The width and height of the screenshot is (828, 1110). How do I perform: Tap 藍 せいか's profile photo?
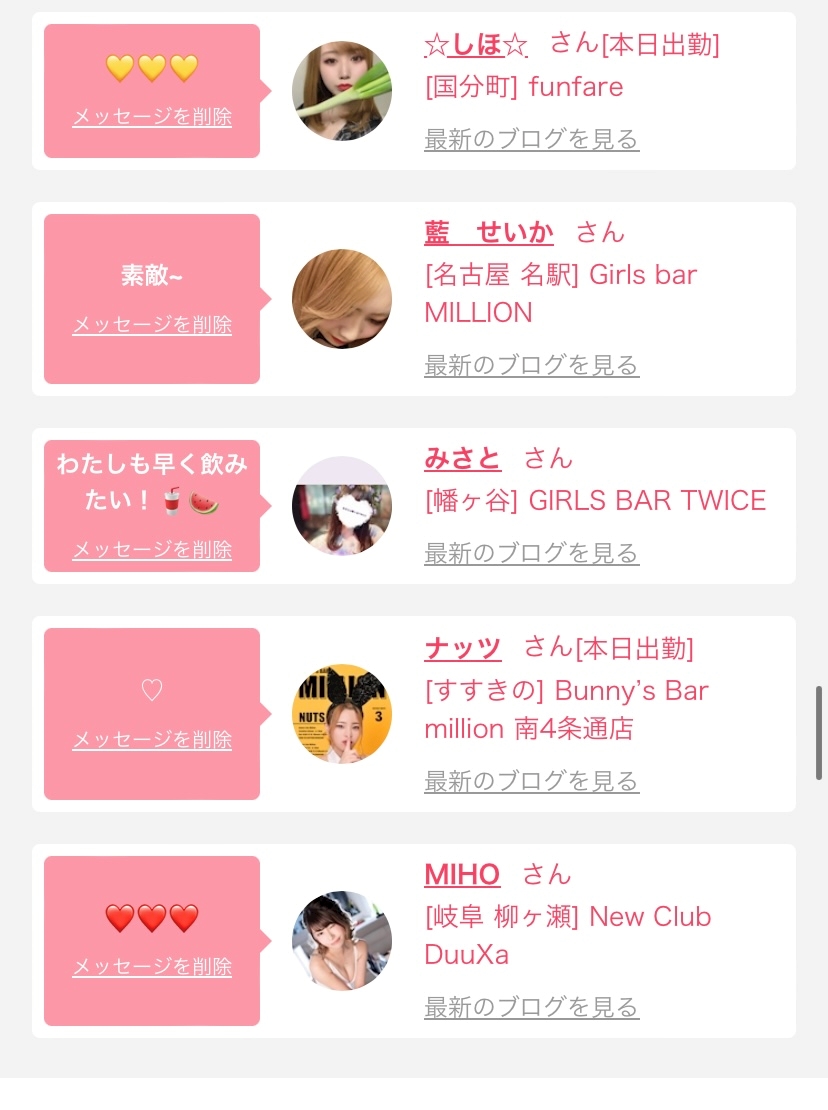pyautogui.click(x=342, y=299)
